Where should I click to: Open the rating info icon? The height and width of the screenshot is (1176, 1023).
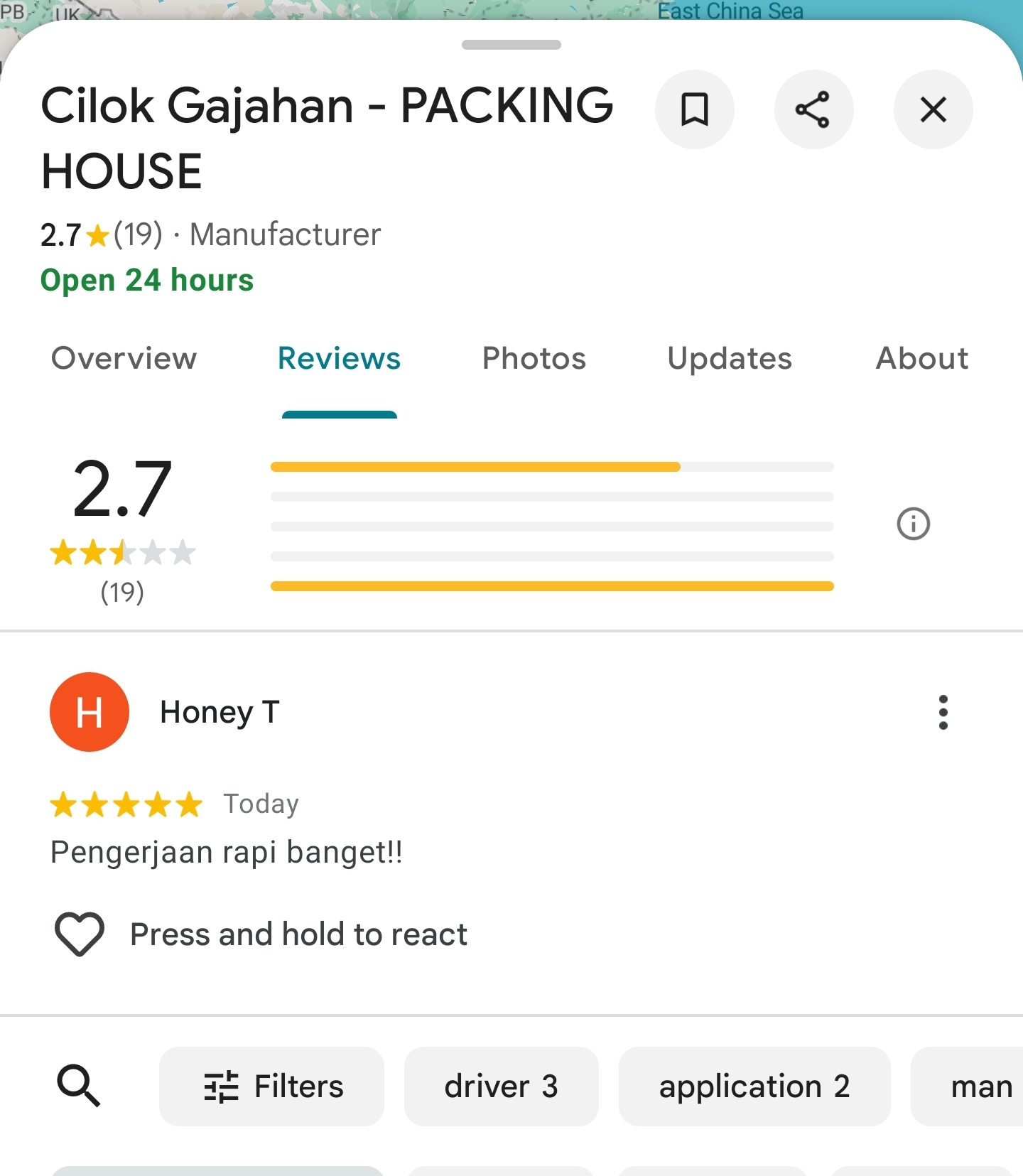(x=913, y=524)
